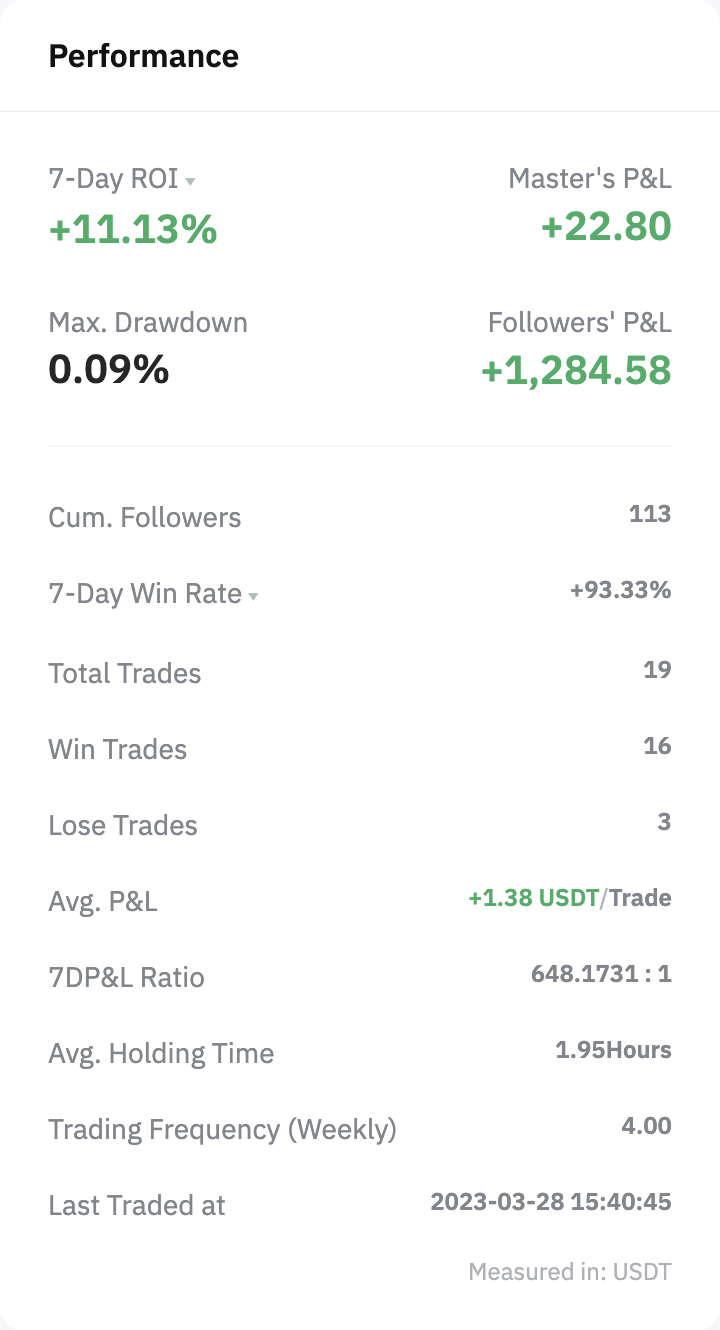Click the 7-Day Win Rate percentage

coord(619,591)
